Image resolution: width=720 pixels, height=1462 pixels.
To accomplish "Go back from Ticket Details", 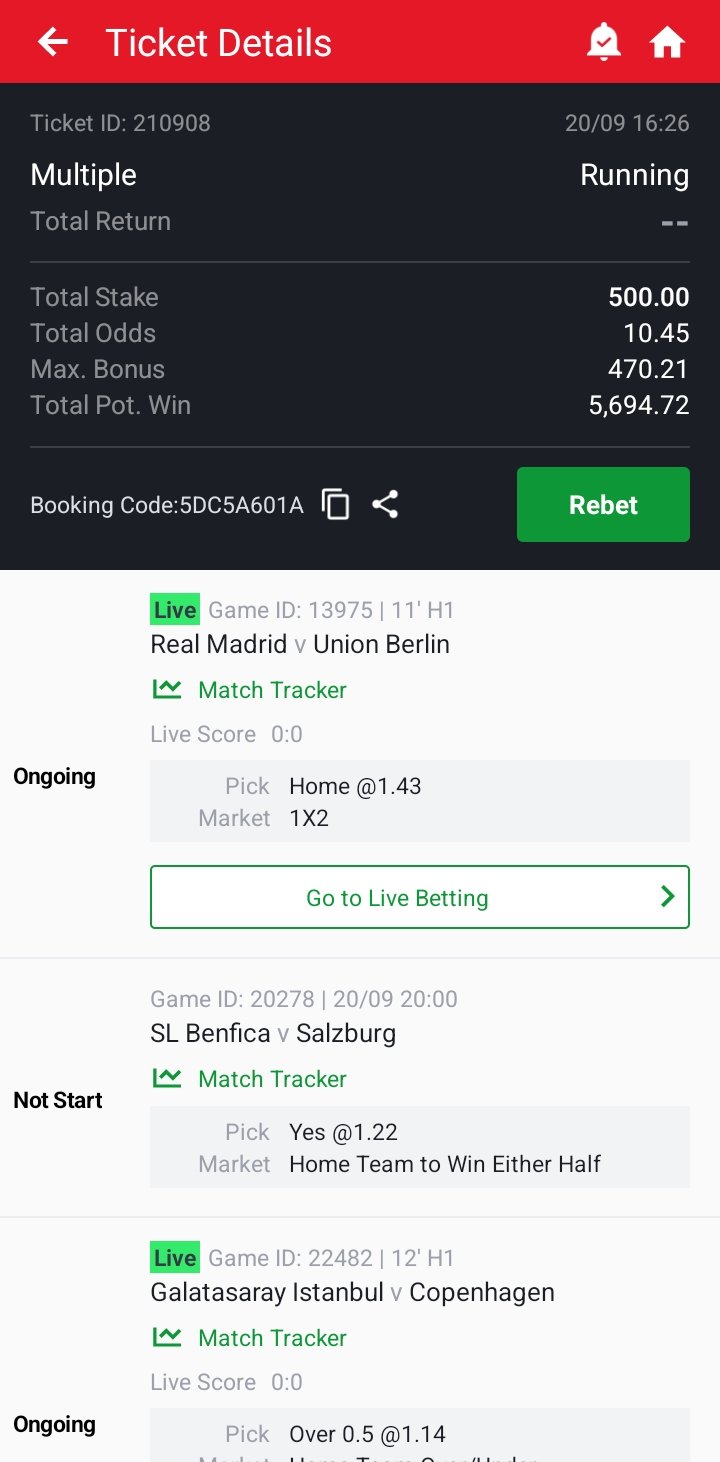I will (53, 42).
